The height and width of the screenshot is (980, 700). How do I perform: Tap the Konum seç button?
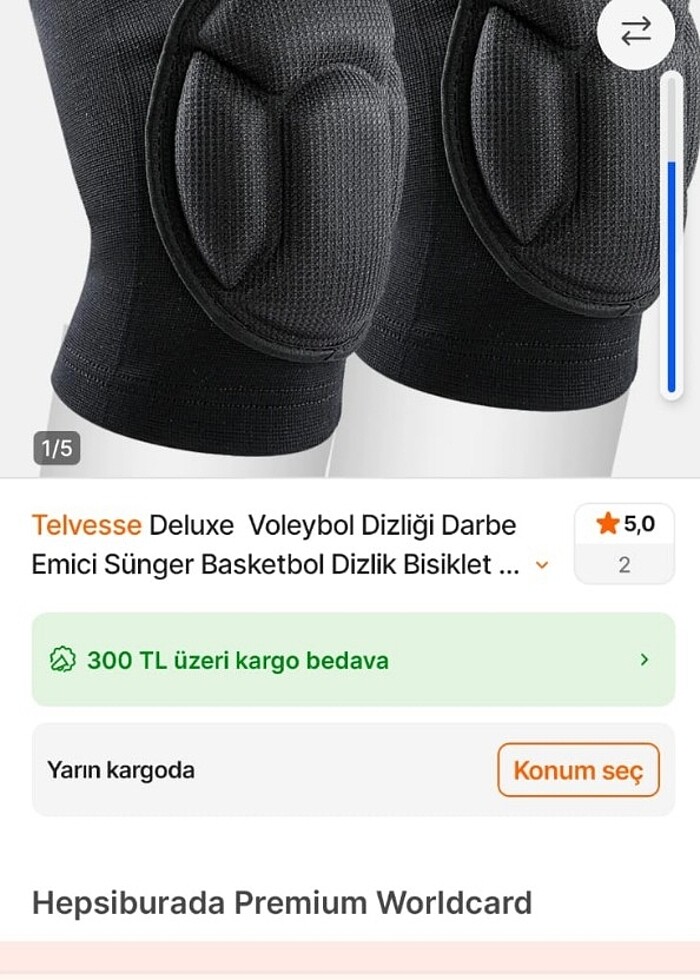click(x=578, y=770)
